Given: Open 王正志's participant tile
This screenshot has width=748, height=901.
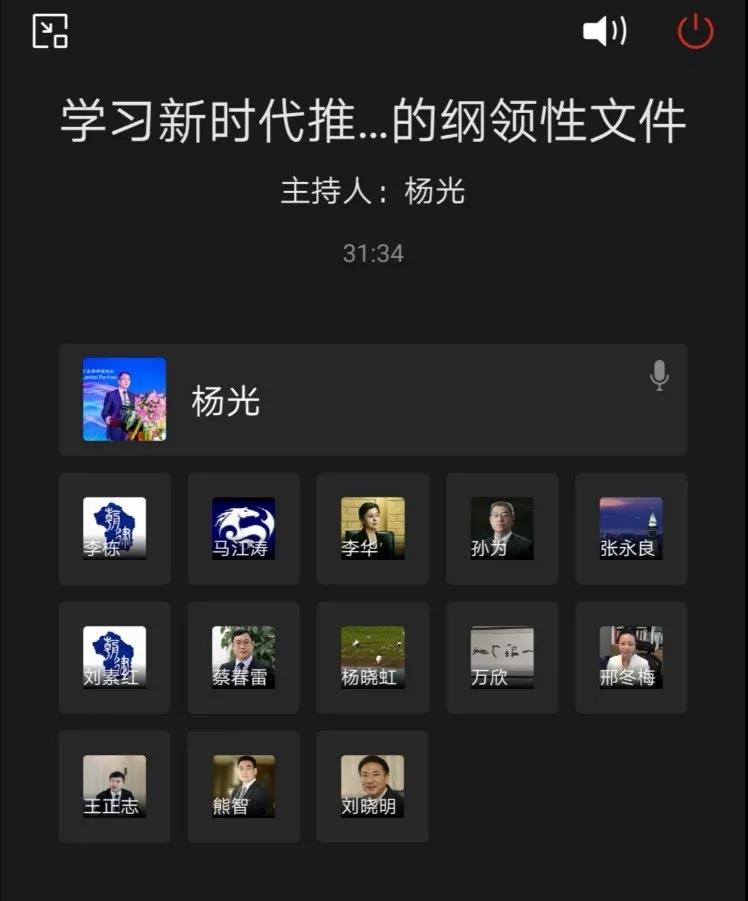Looking at the screenshot, I should [114, 787].
